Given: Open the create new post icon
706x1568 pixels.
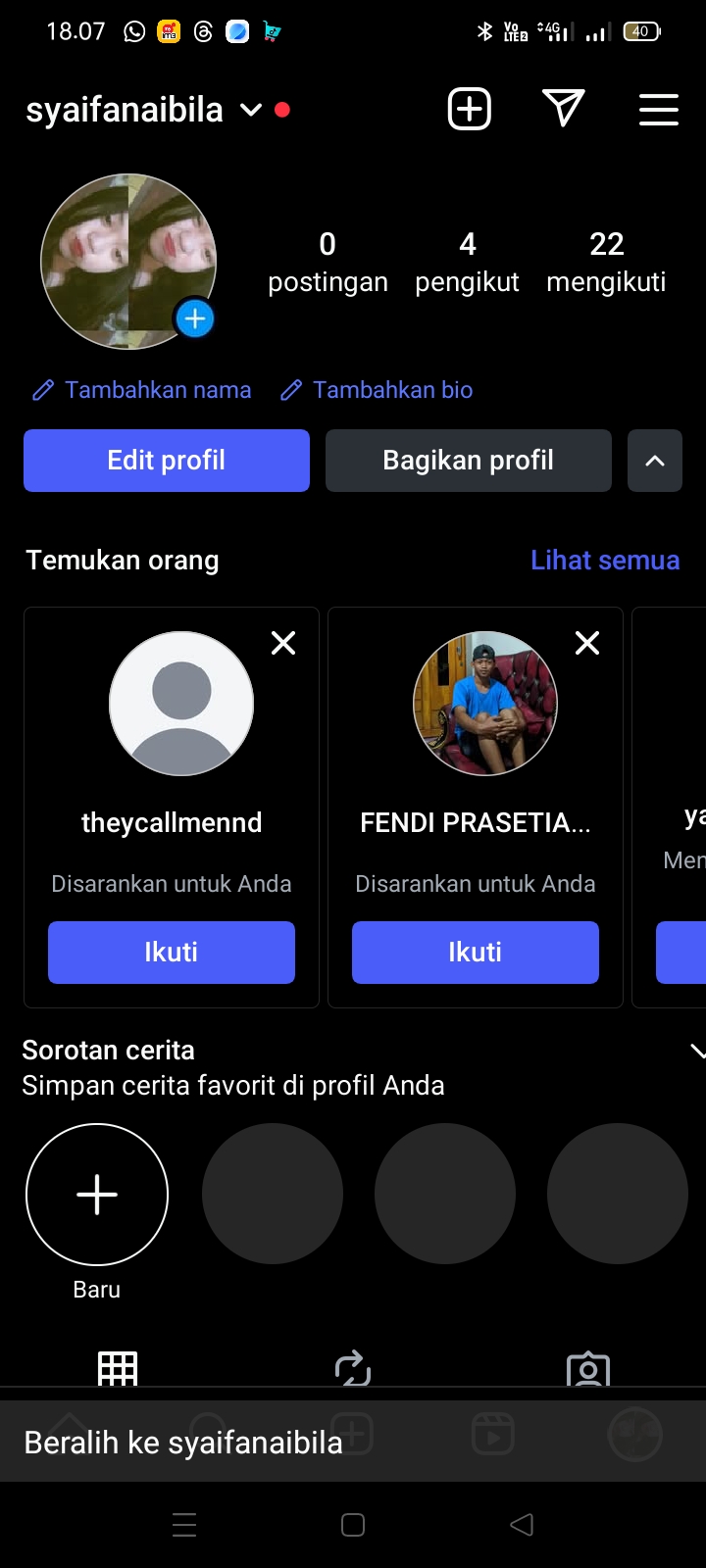Looking at the screenshot, I should click(469, 109).
